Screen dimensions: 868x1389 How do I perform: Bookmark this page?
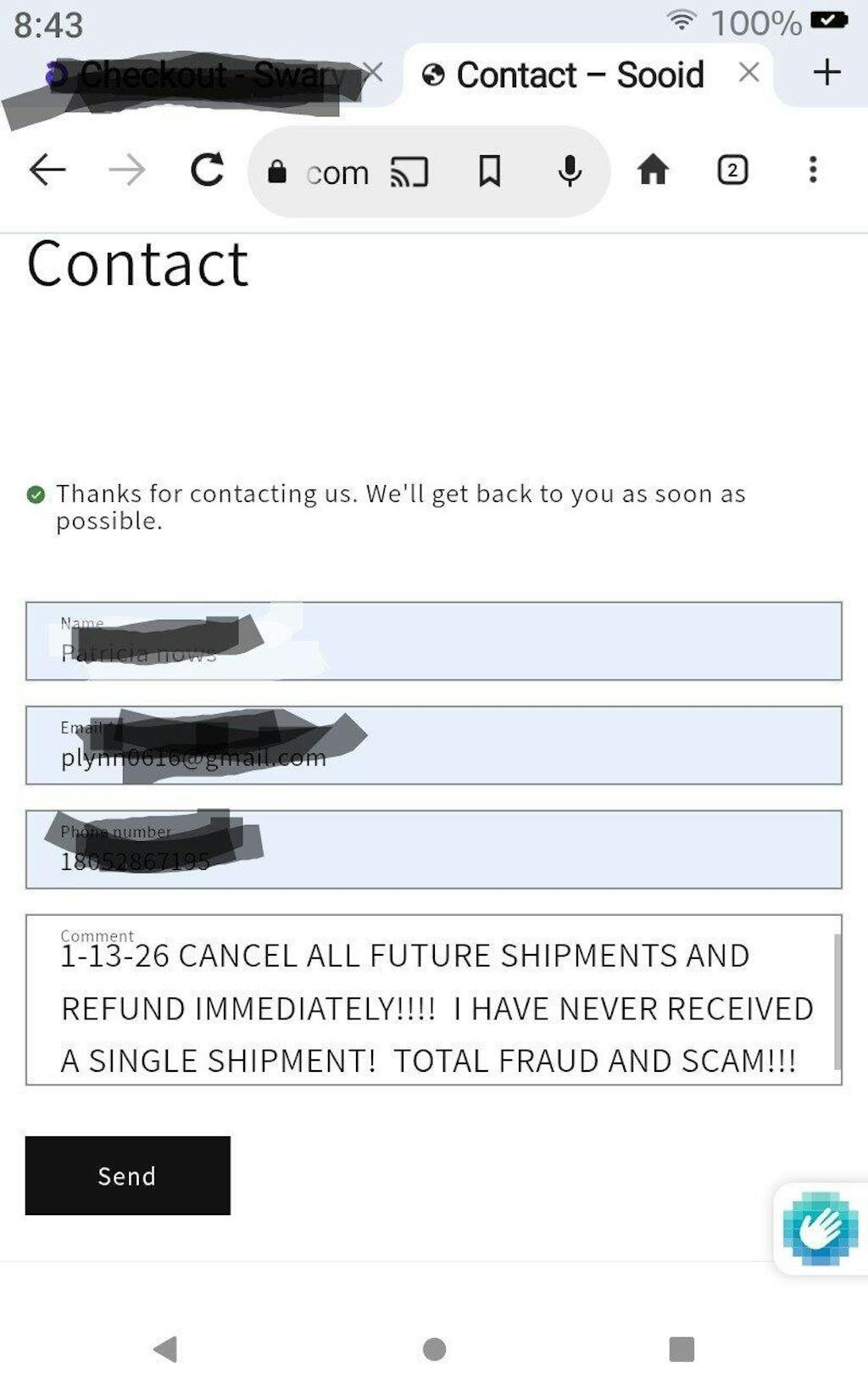pyautogui.click(x=489, y=171)
